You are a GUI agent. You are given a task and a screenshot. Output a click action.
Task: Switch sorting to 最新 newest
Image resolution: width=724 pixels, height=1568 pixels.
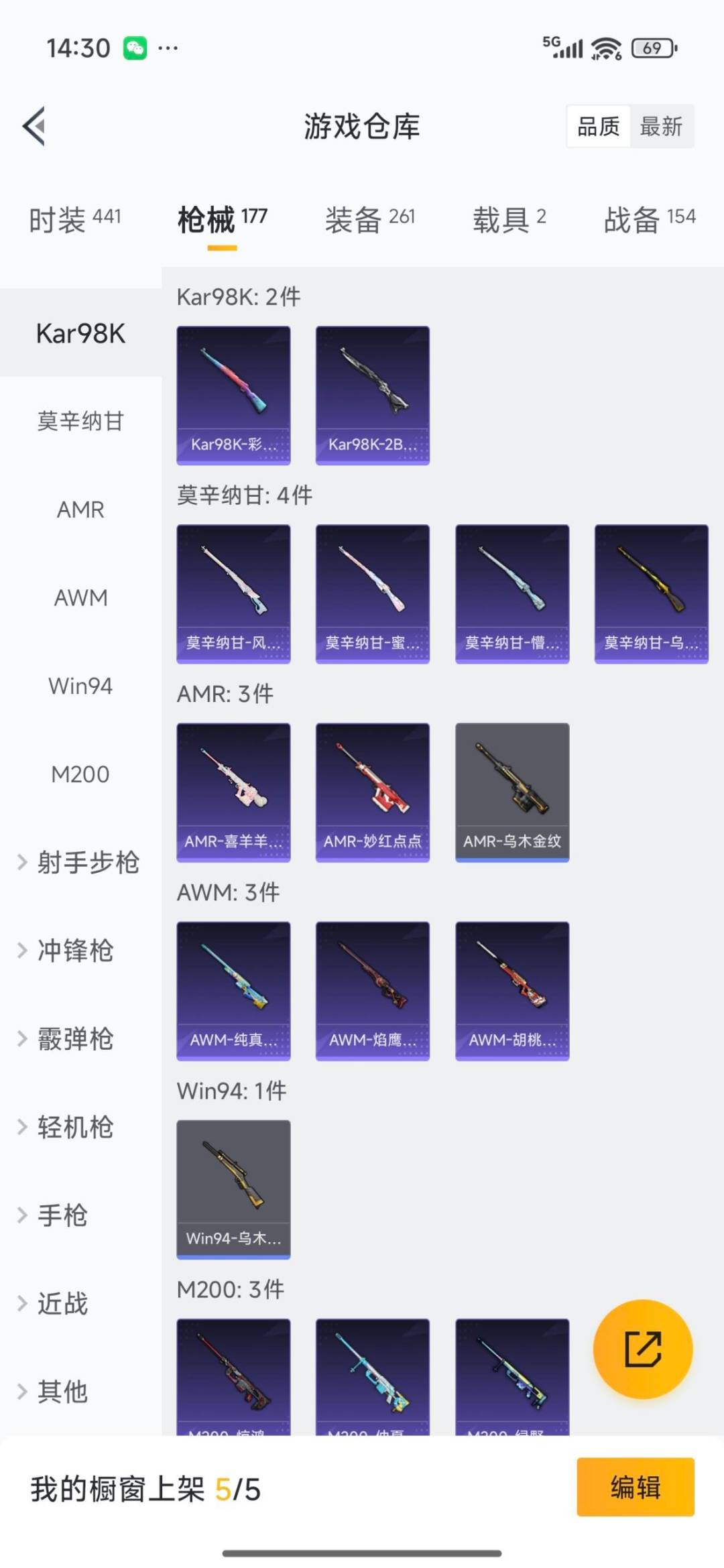661,127
